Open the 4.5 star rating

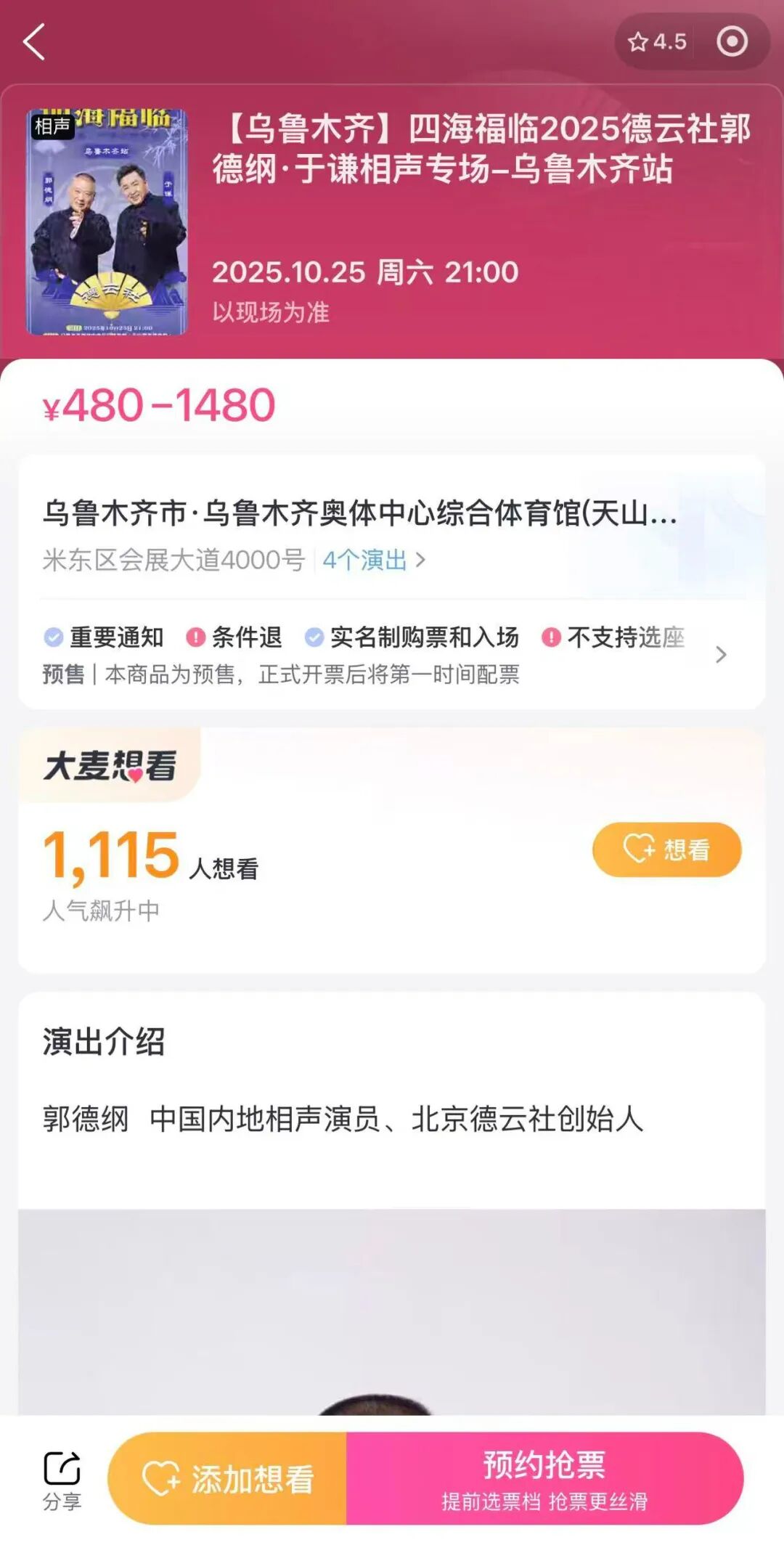657,41
